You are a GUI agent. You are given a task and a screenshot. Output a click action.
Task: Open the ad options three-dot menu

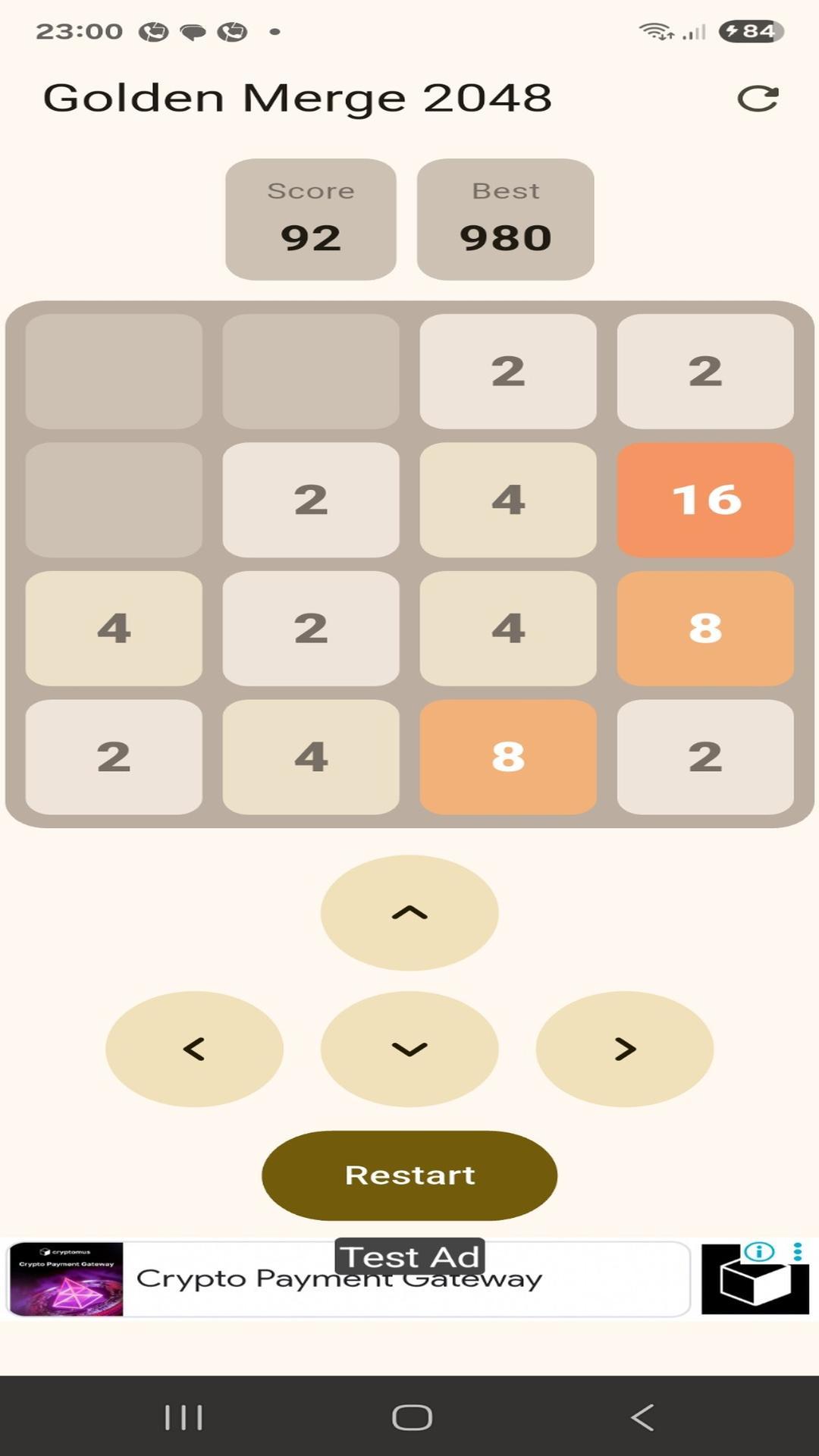pyautogui.click(x=798, y=1252)
